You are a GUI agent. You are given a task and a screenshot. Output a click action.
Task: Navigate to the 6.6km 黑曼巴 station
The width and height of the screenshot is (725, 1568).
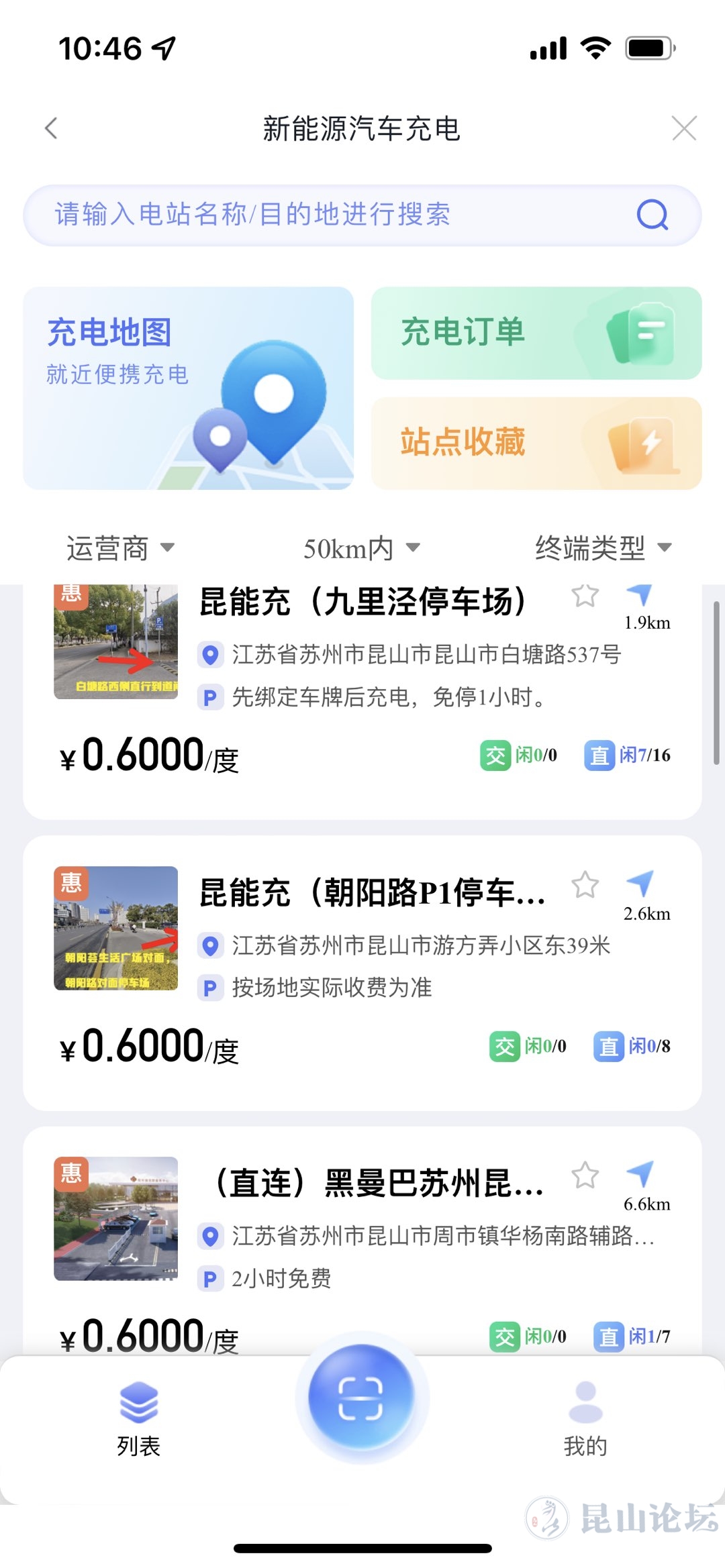click(640, 1175)
